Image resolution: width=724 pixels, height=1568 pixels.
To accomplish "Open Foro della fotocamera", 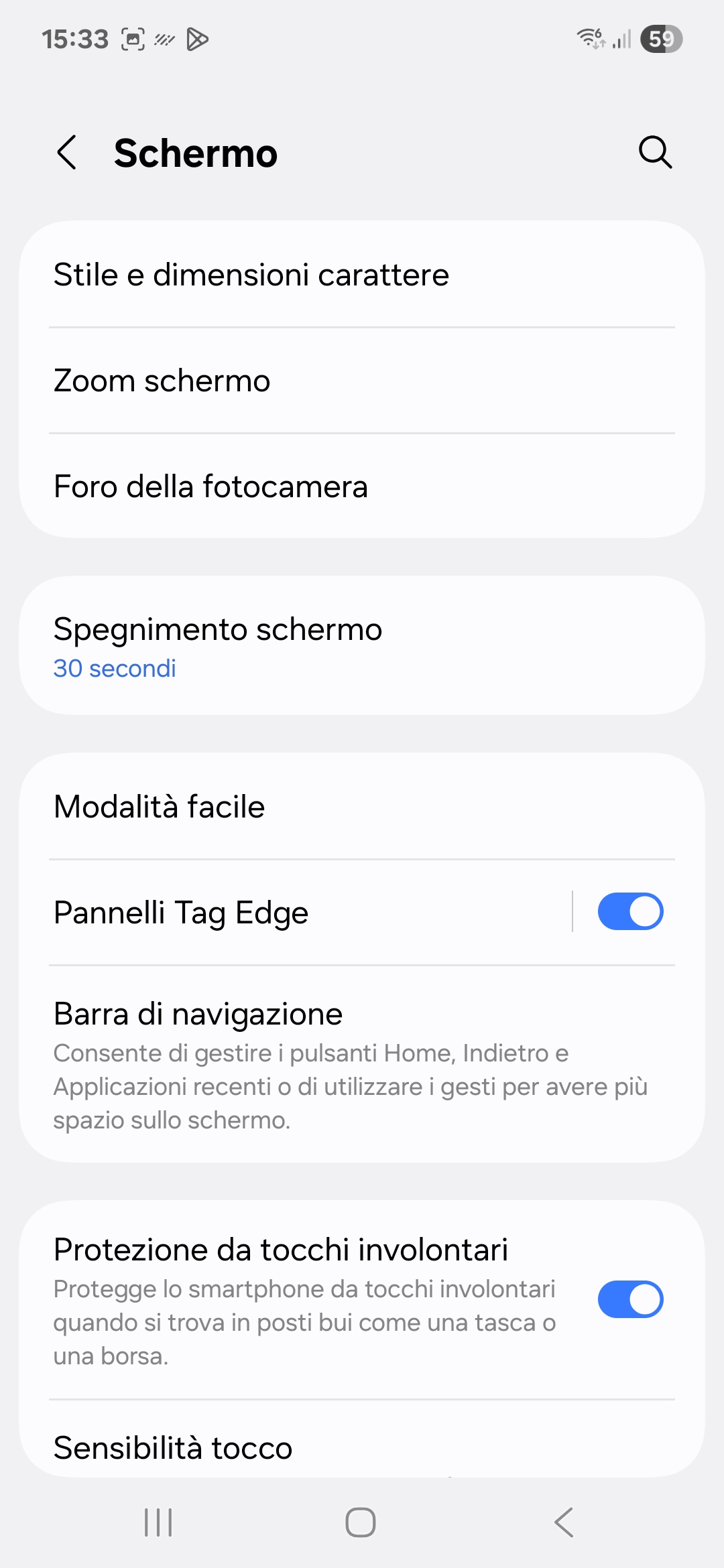I will click(362, 486).
